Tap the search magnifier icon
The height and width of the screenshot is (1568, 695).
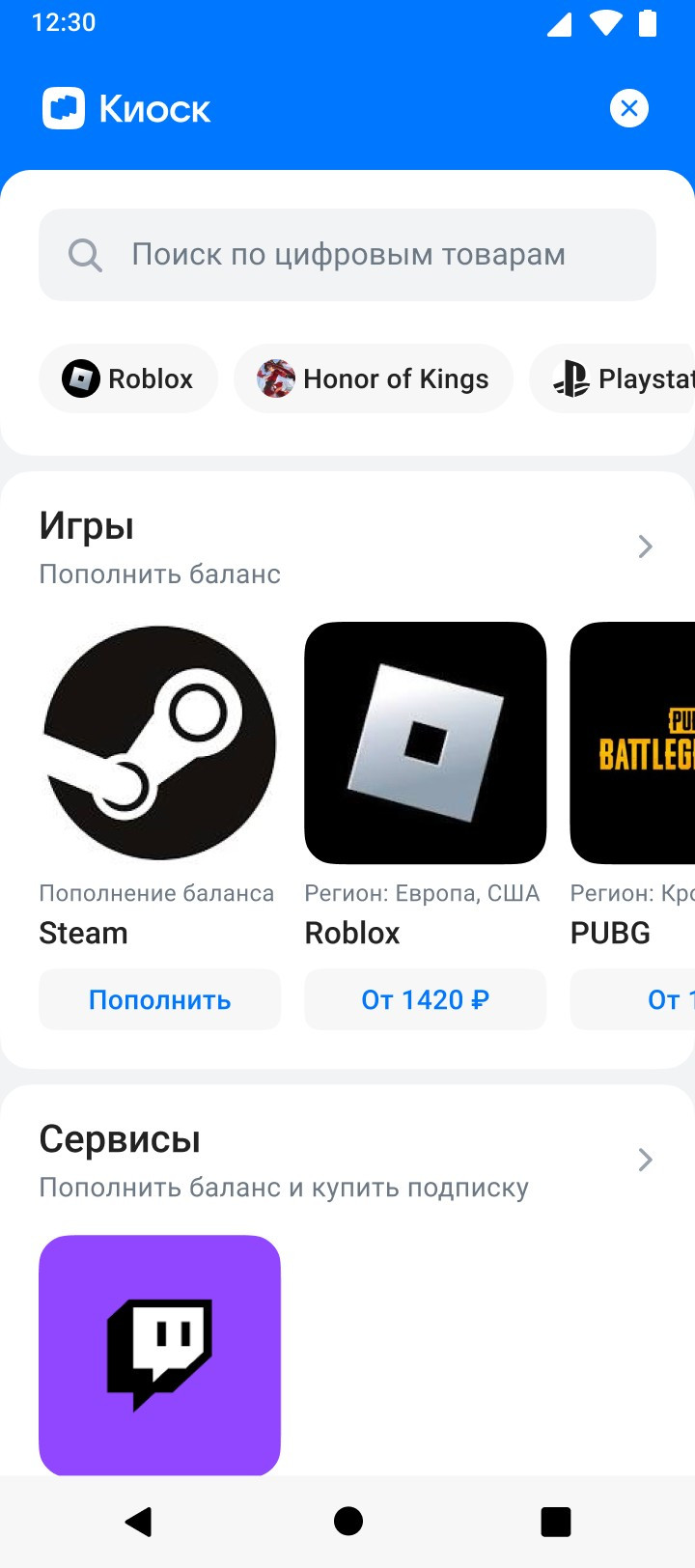click(84, 254)
